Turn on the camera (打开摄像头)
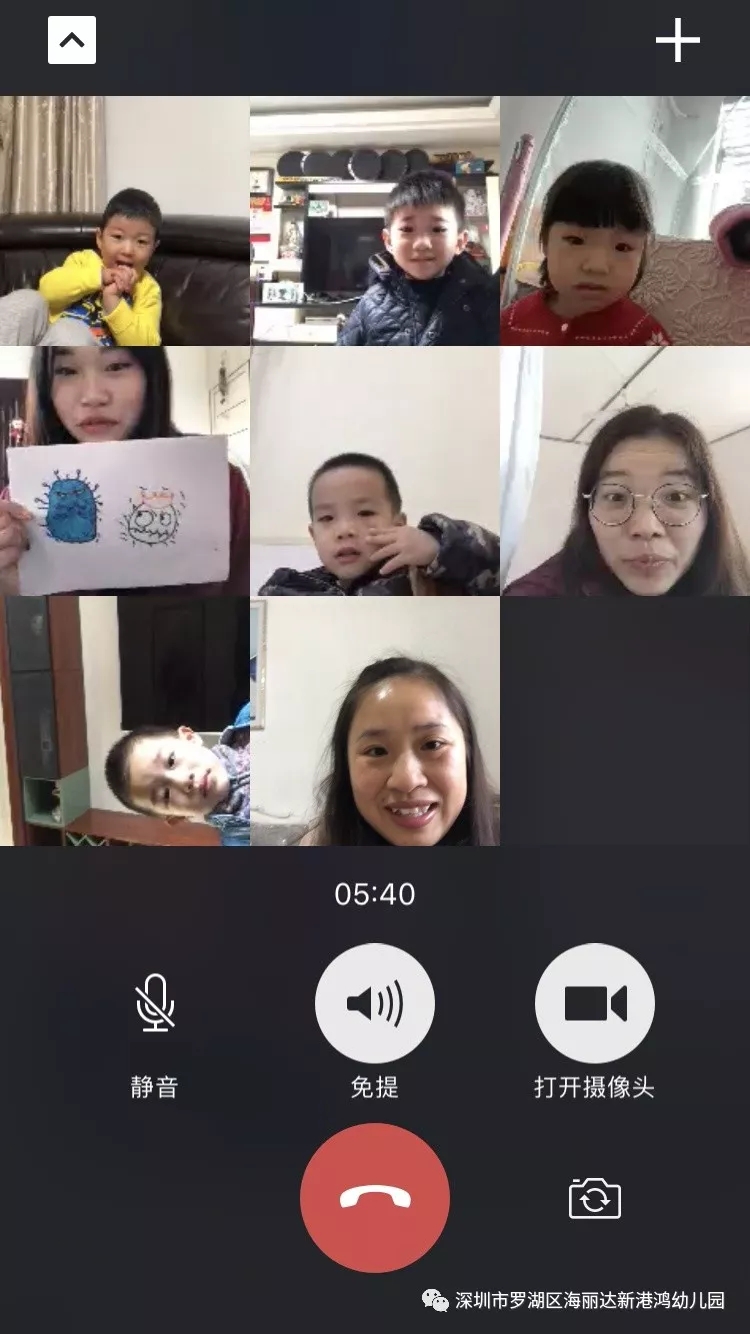The height and width of the screenshot is (1334, 750). (x=595, y=1003)
